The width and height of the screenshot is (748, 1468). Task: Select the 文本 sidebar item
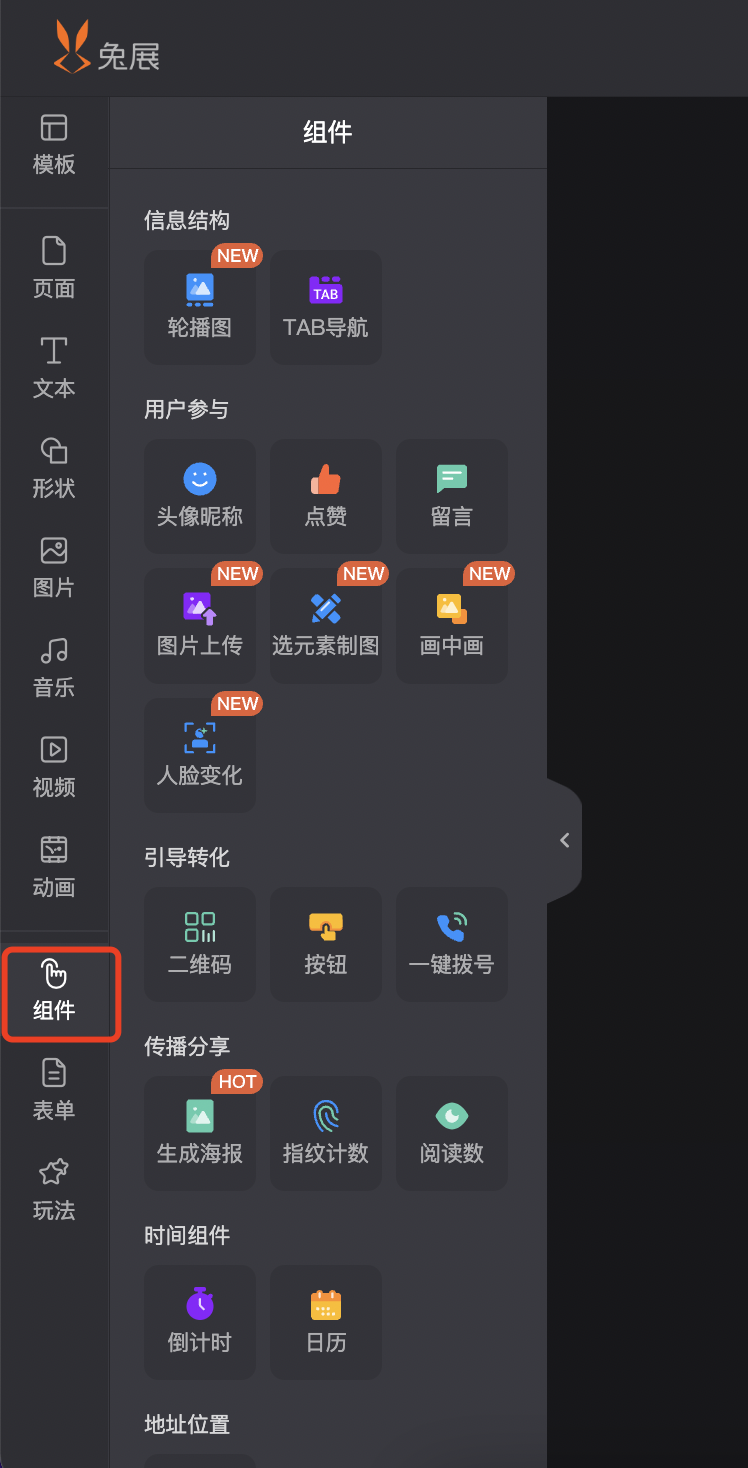point(54,369)
